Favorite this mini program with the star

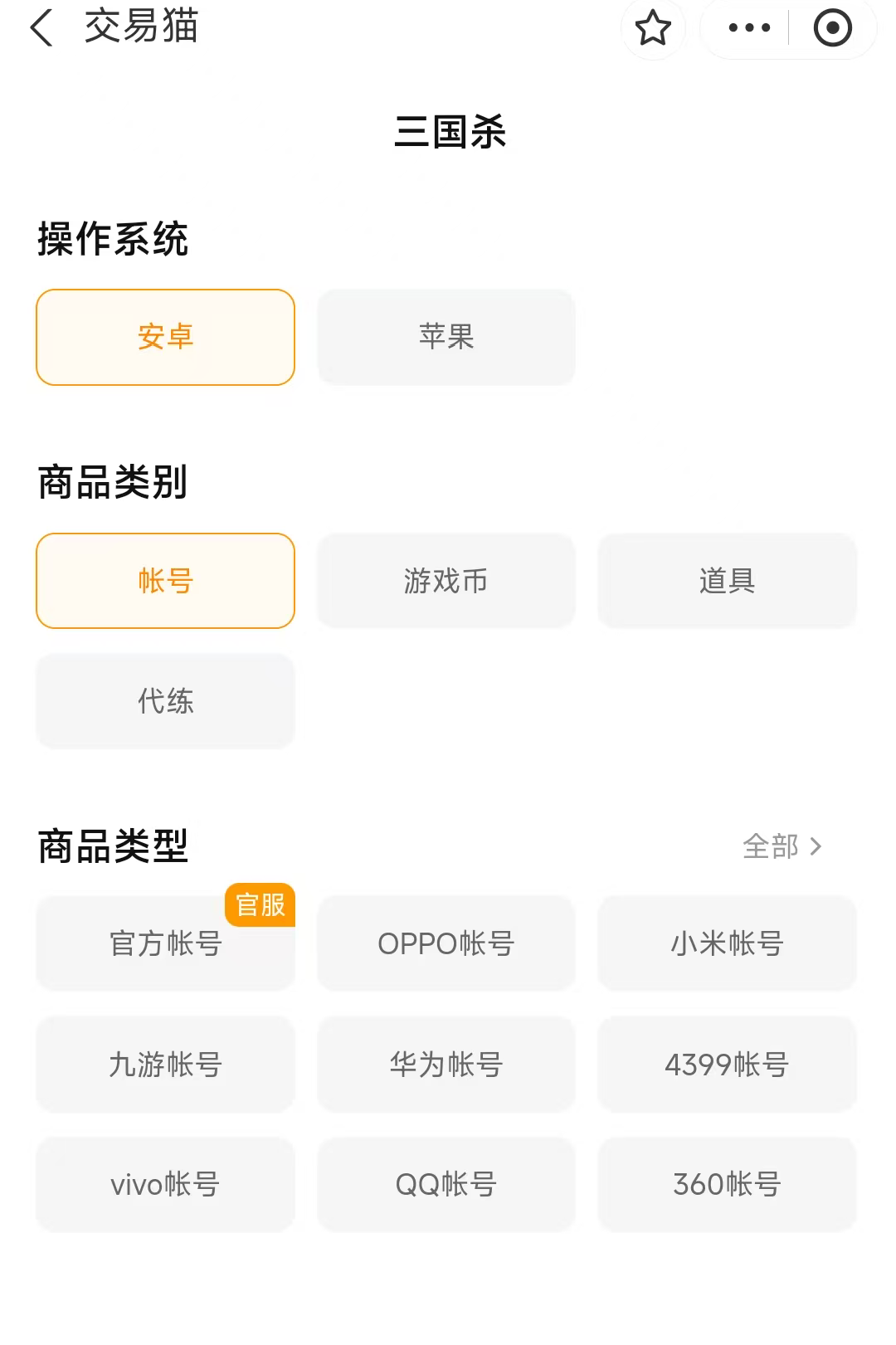point(653,28)
